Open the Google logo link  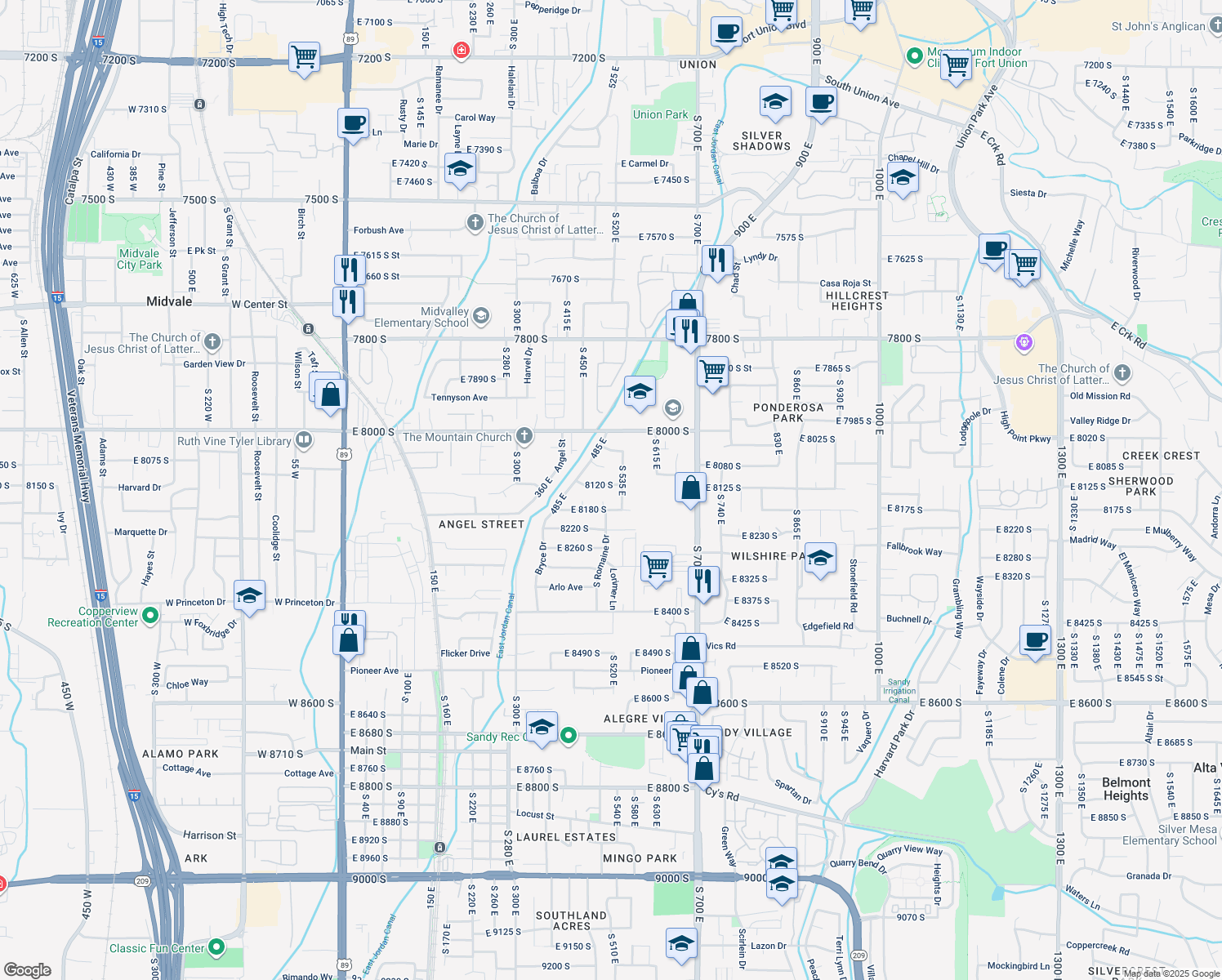tap(28, 969)
